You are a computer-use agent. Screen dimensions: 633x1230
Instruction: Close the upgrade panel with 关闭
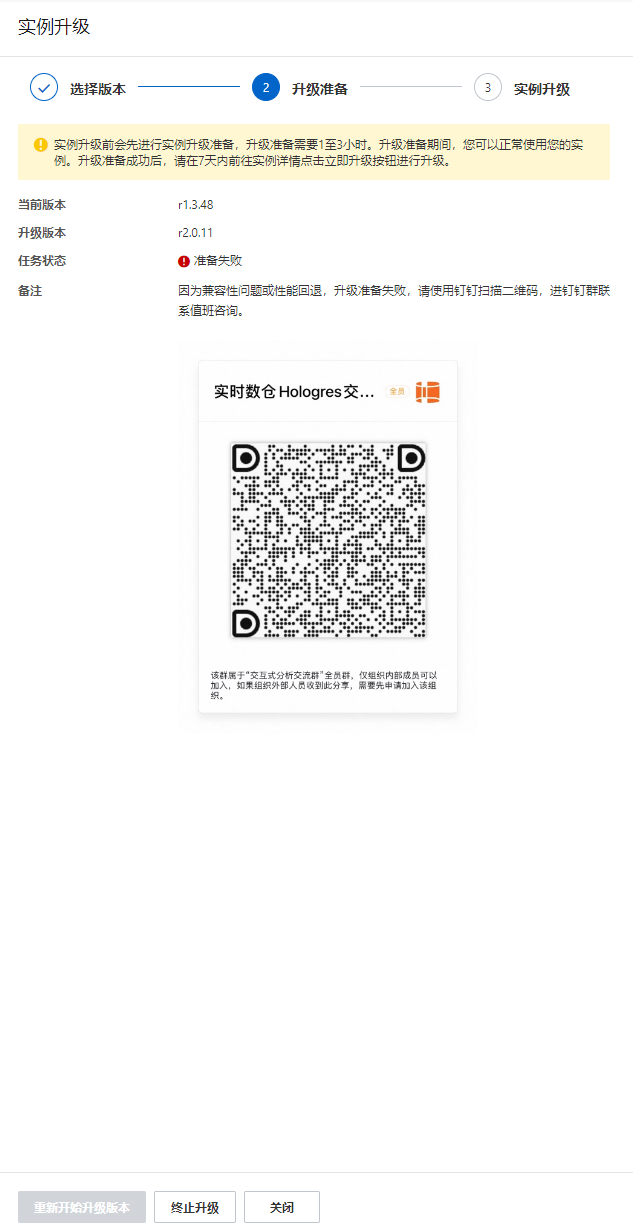tap(281, 1207)
